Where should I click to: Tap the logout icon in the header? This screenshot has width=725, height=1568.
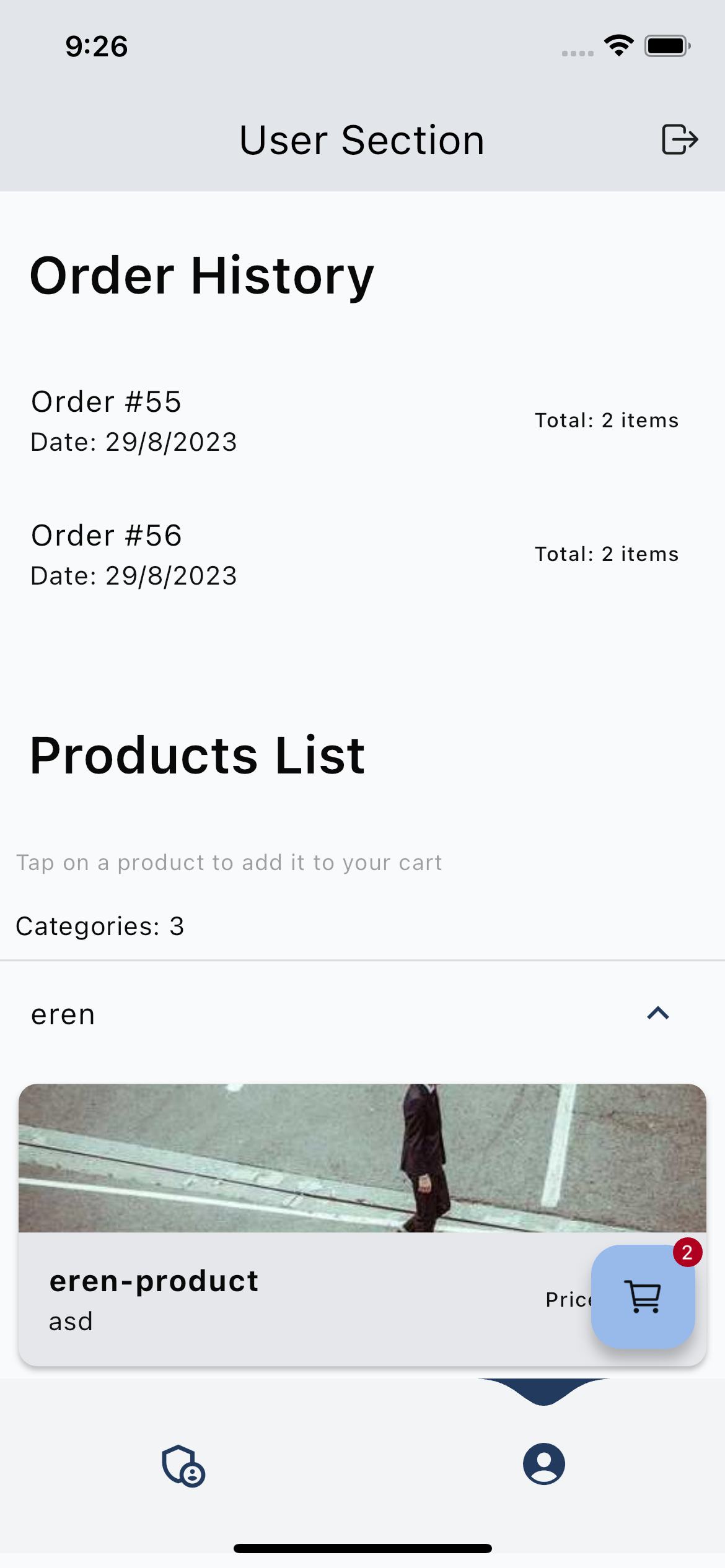click(680, 139)
